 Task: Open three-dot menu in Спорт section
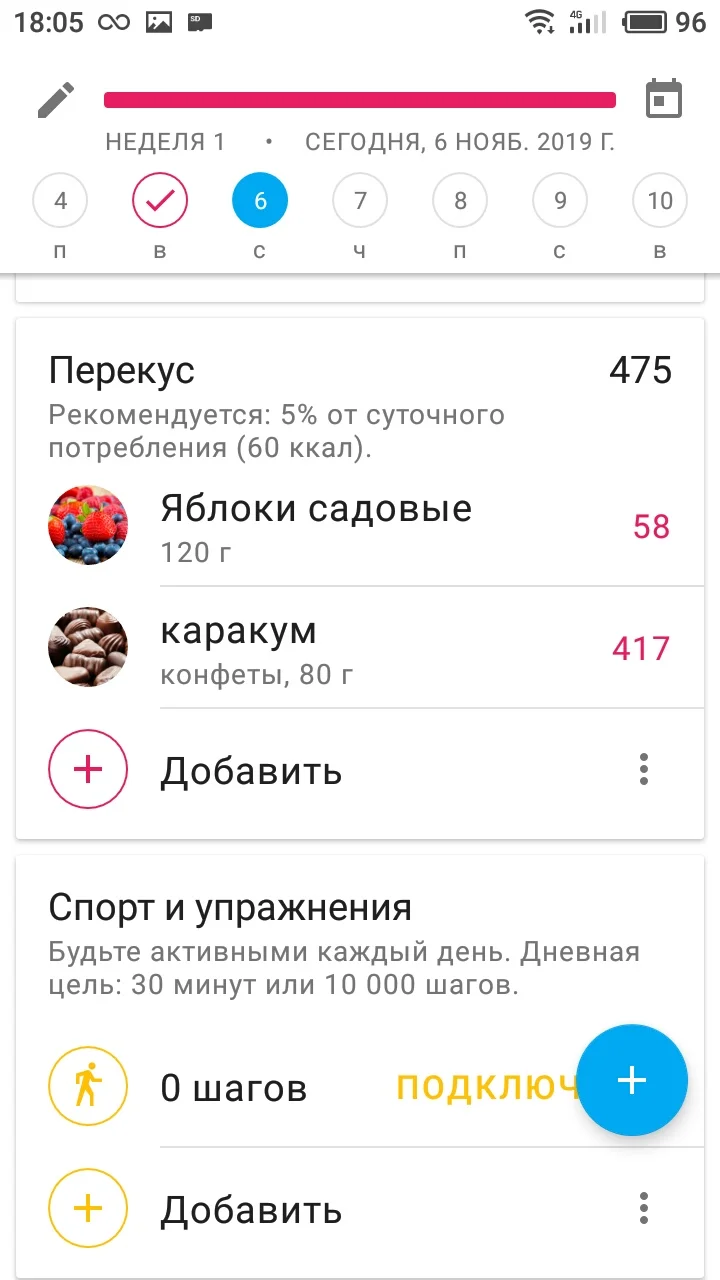click(x=643, y=1208)
